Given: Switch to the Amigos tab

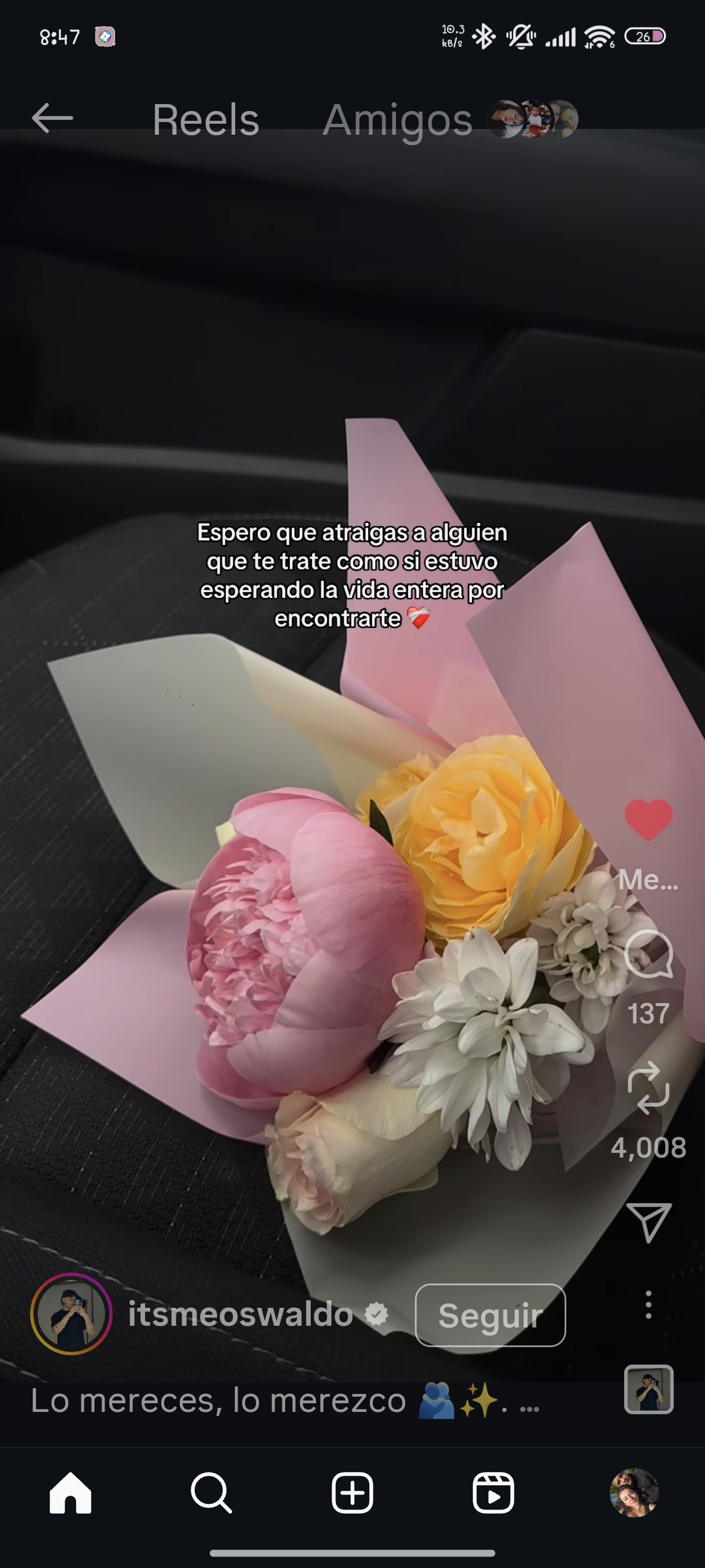Looking at the screenshot, I should pyautogui.click(x=397, y=119).
